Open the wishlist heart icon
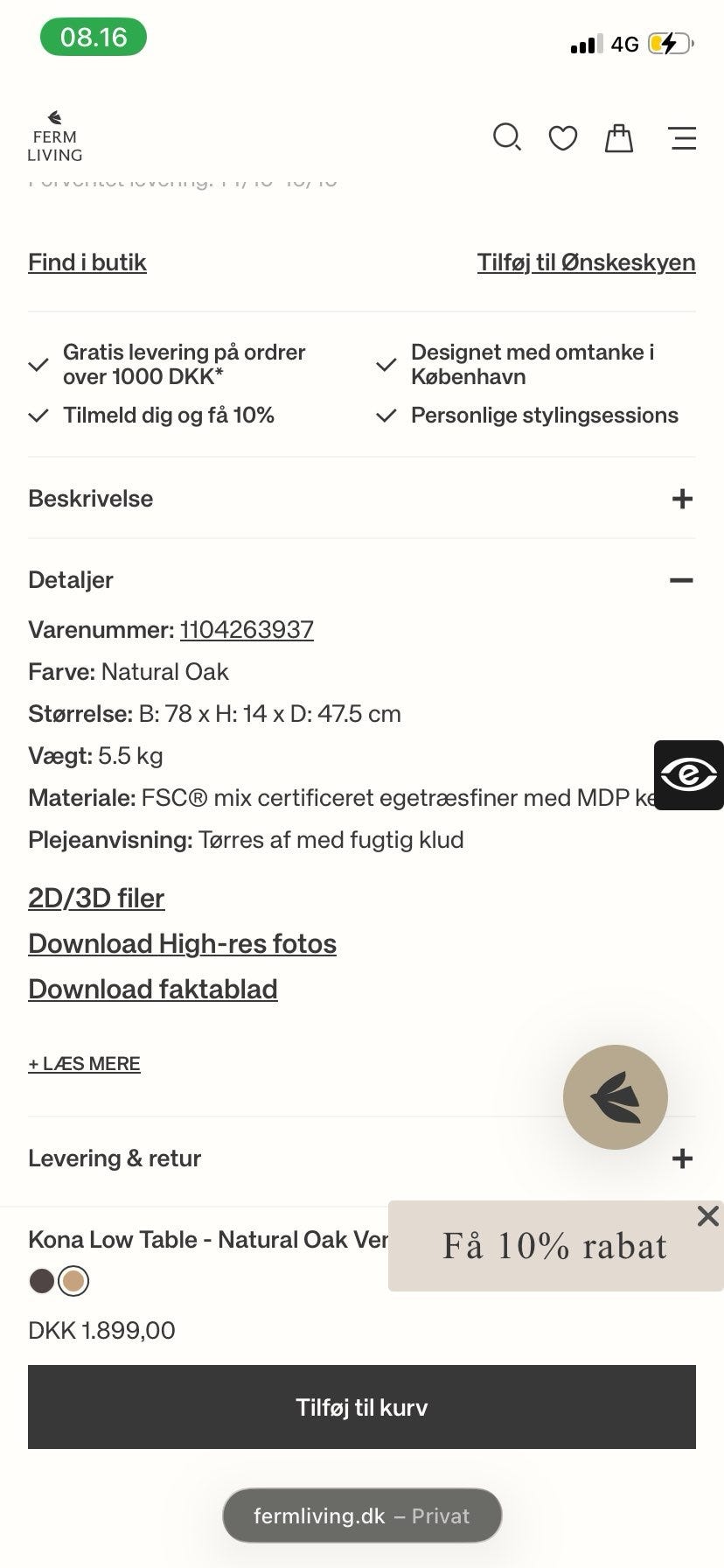The height and width of the screenshot is (1568, 724). (x=562, y=138)
